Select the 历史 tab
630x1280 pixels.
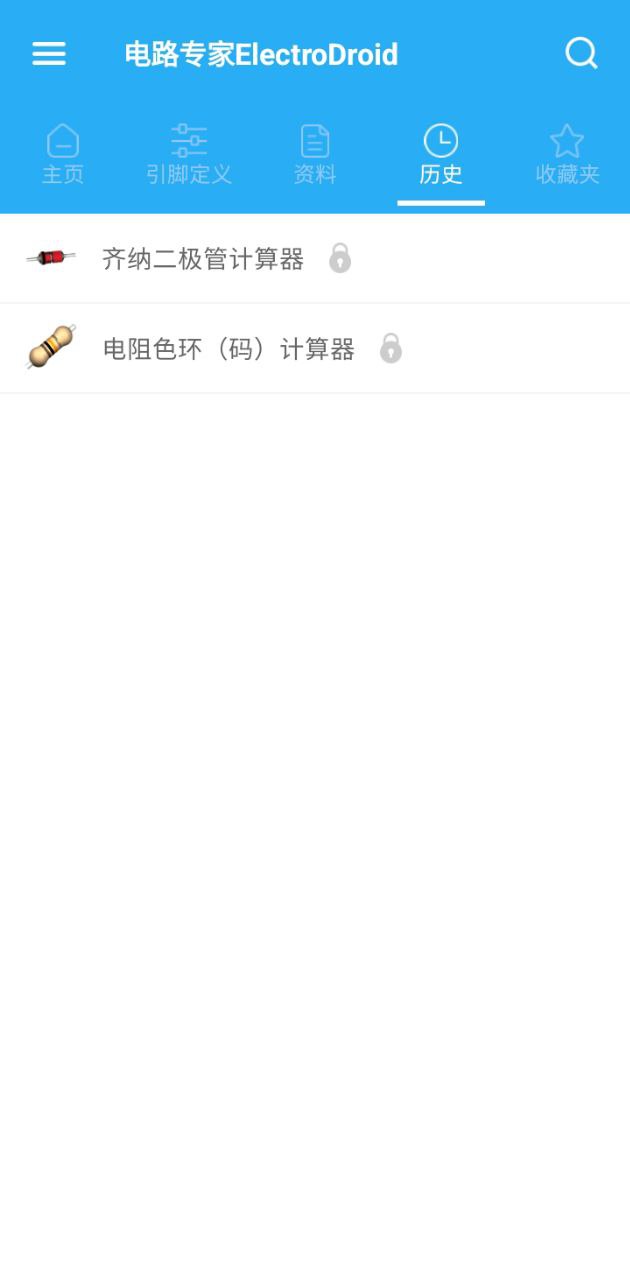point(441,156)
